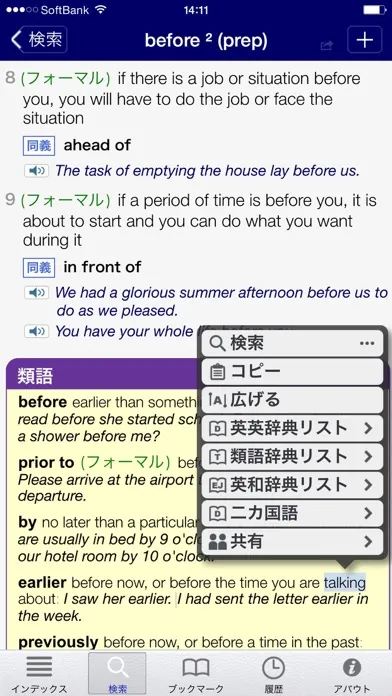
Task: Open the 履歴 history tab
Action: (x=273, y=674)
